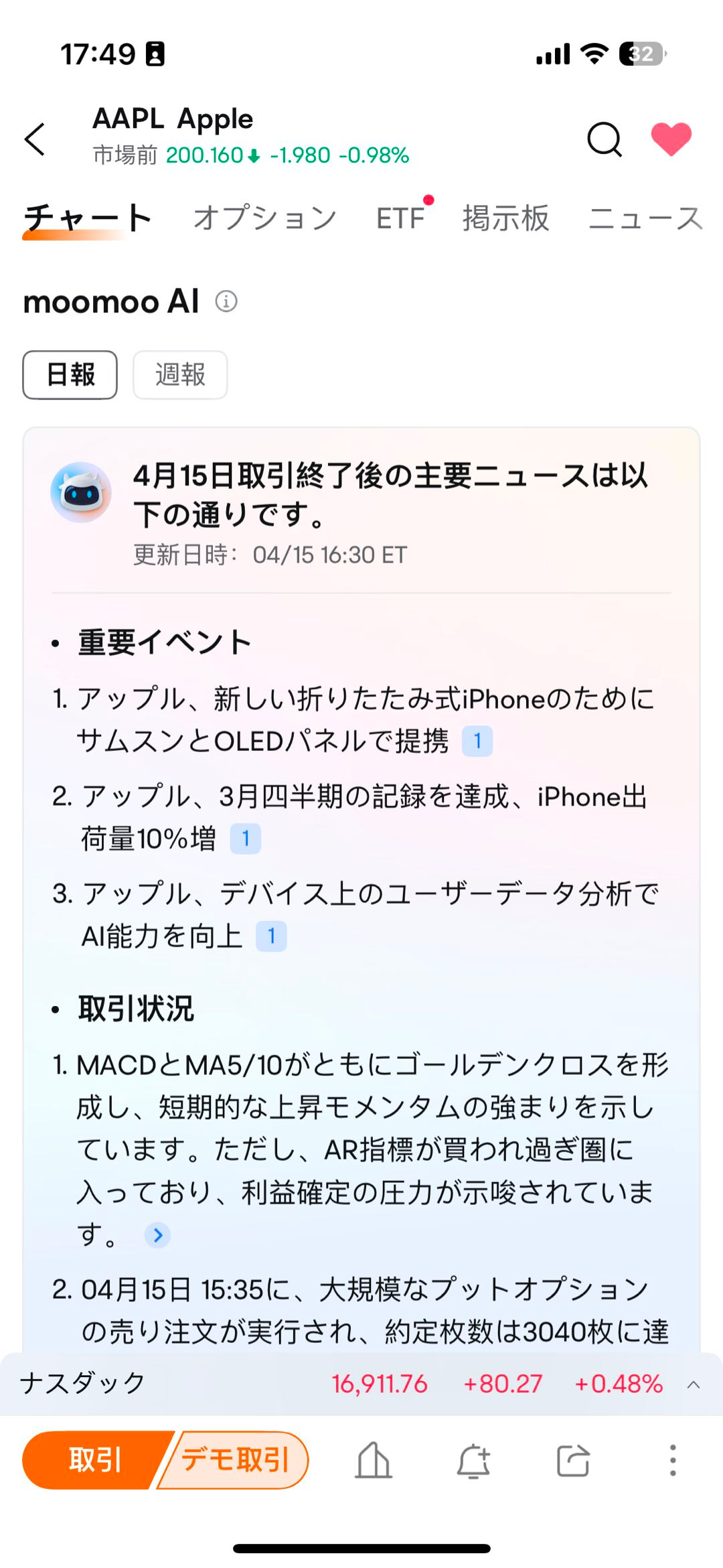Screen dimensions: 723x1568
Task: Open source 1 for foldable iPhone news
Action: [x=477, y=741]
